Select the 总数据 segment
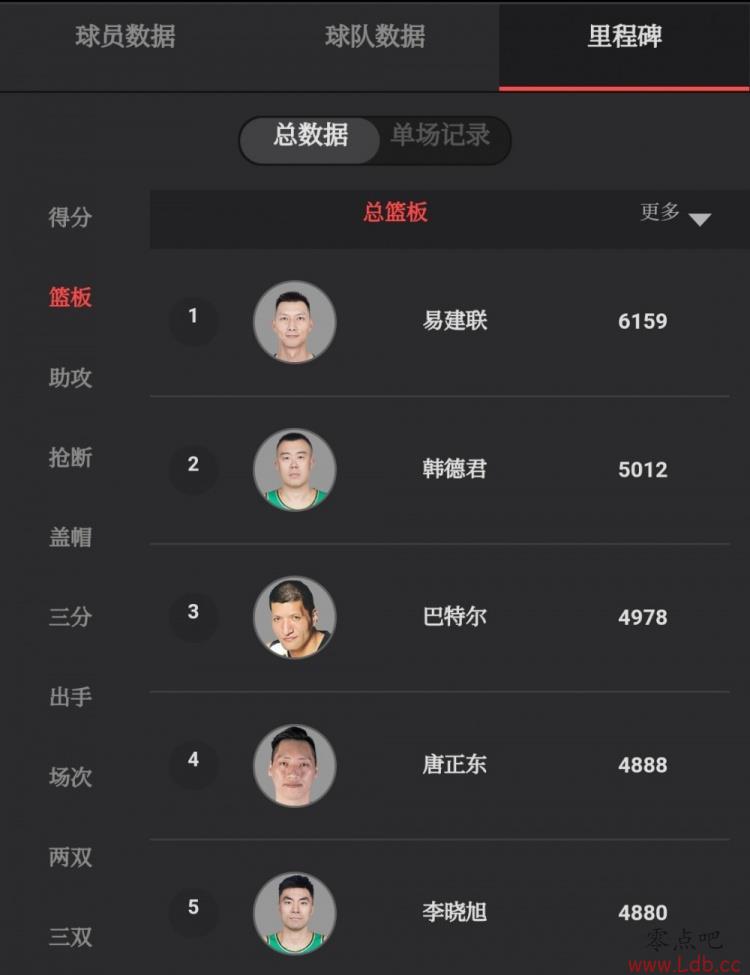The width and height of the screenshot is (750, 975). pyautogui.click(x=310, y=136)
